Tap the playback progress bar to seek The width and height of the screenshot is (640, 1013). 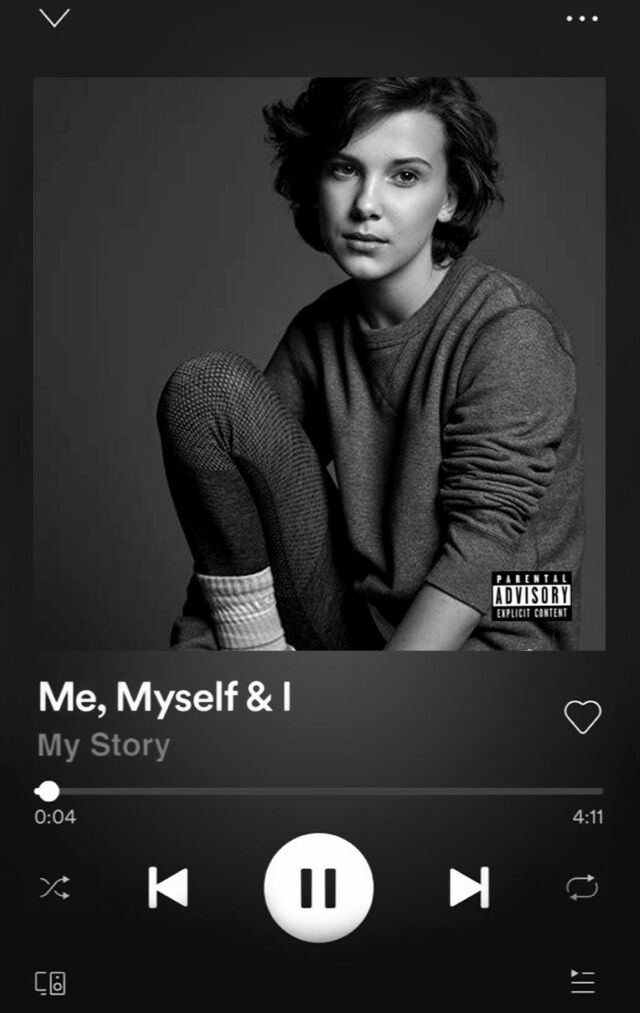(320, 791)
